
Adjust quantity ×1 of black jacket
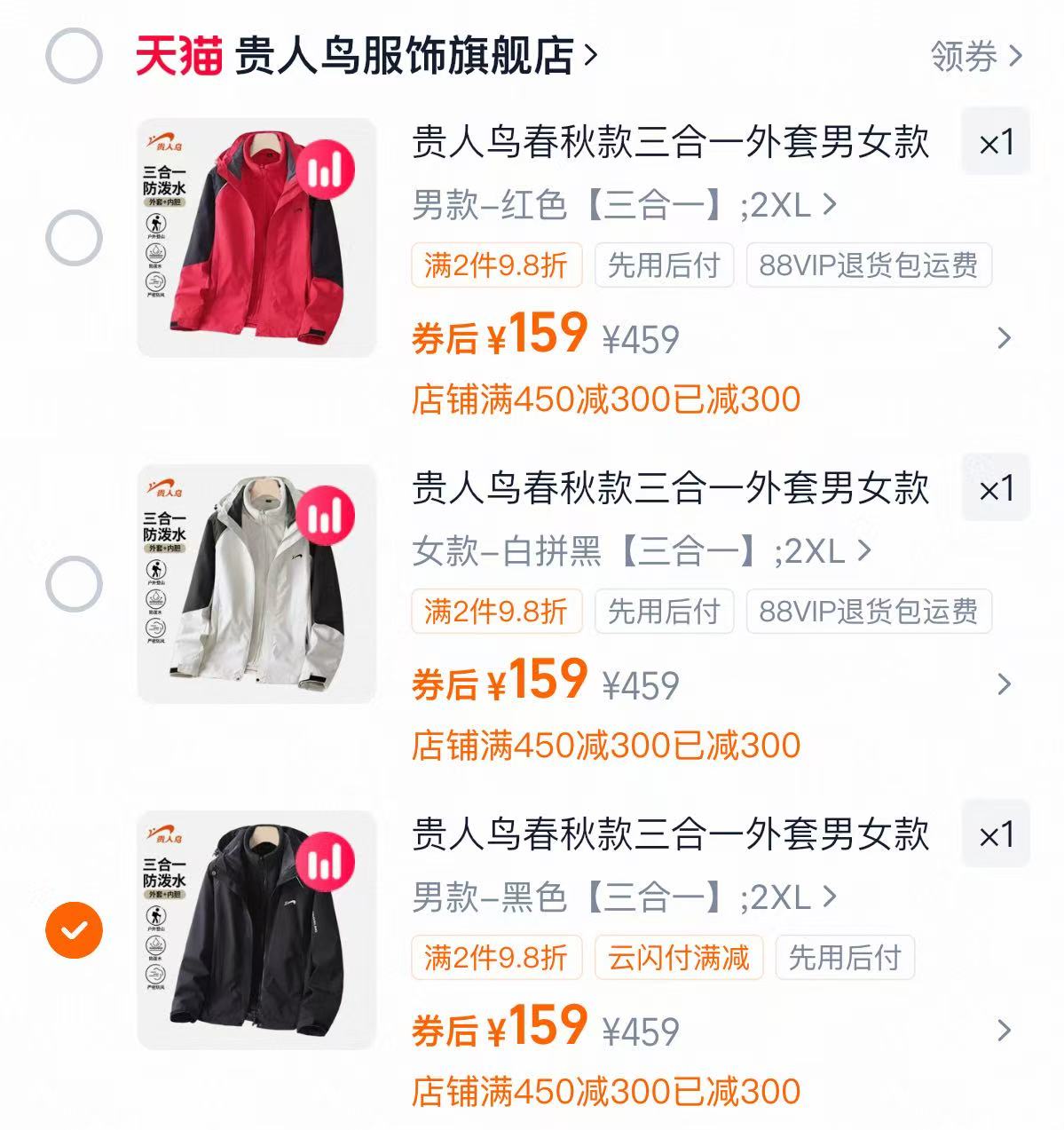[996, 834]
